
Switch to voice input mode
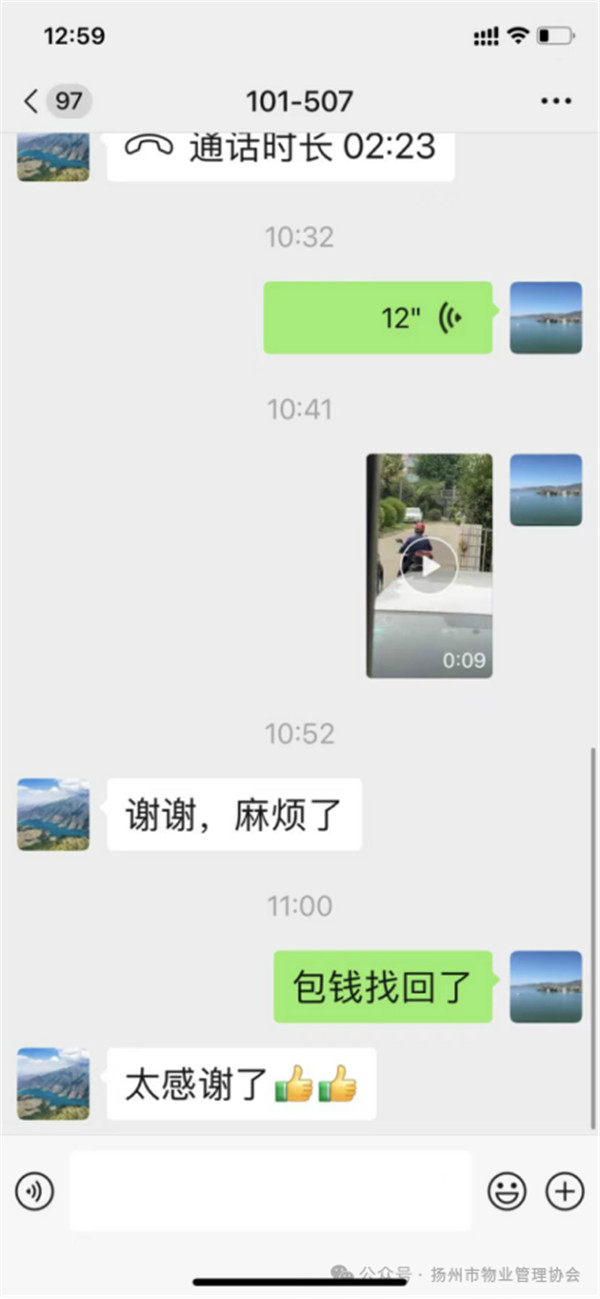[35, 1190]
